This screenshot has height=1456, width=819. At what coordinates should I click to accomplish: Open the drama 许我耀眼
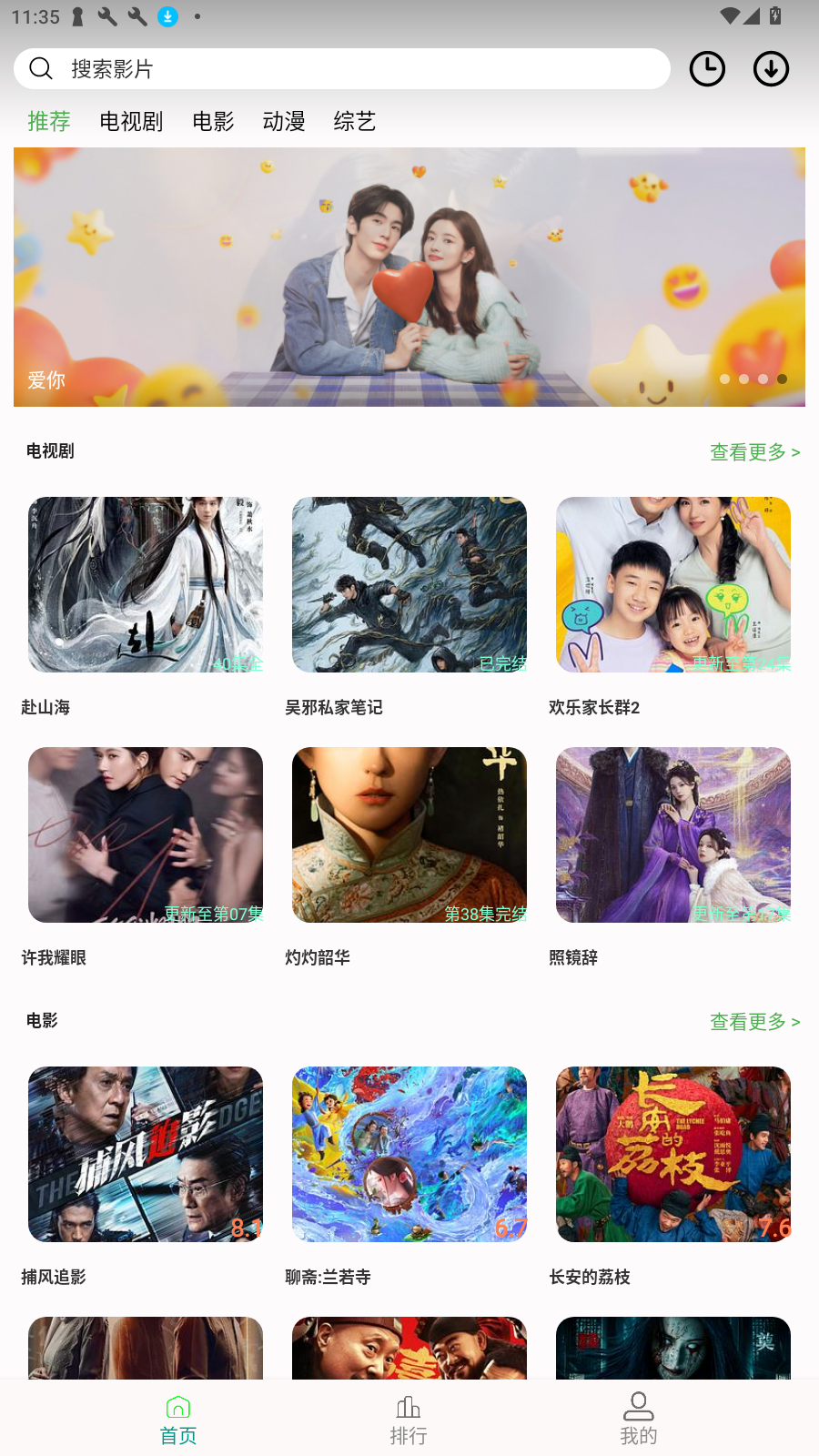click(x=146, y=835)
